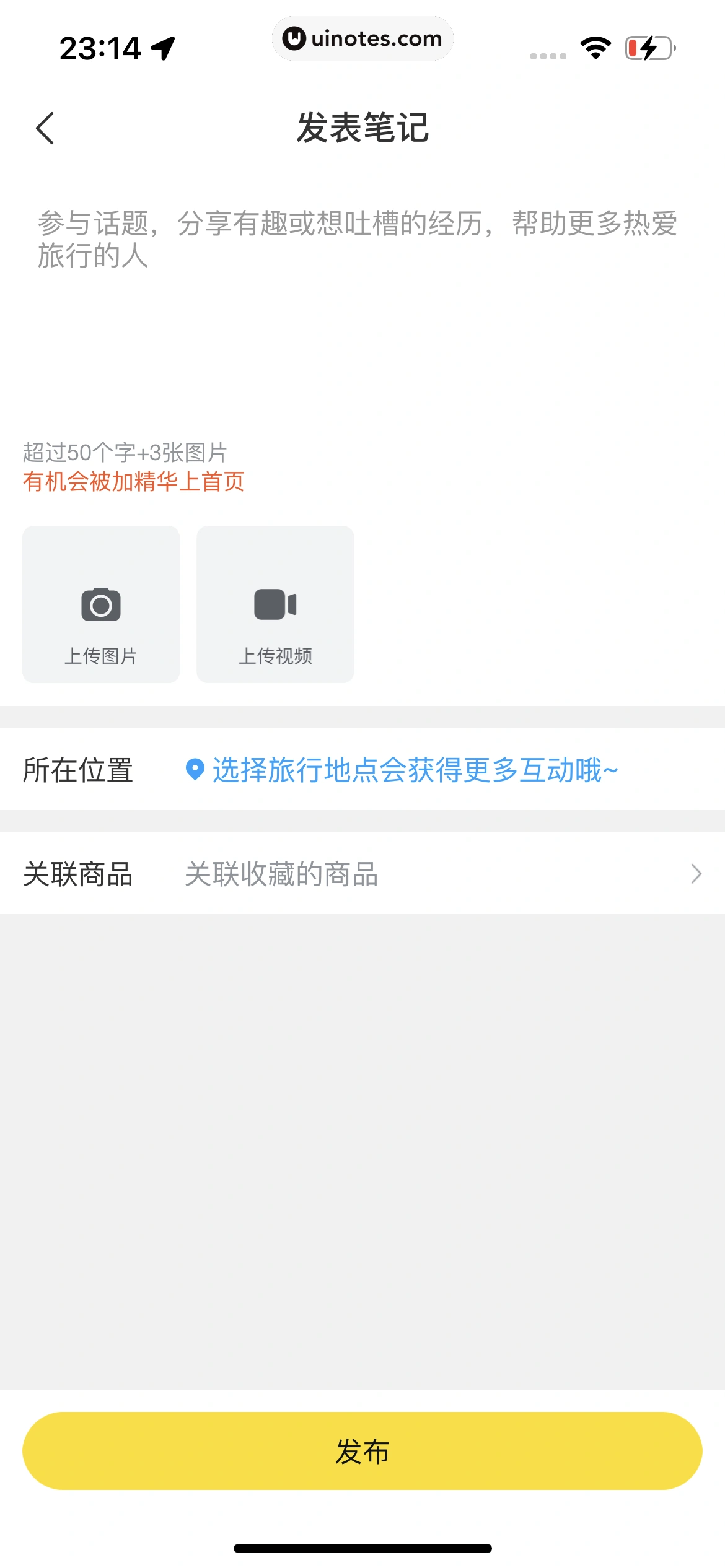
Task: Tap 上传视频 to add a video
Action: pos(275,604)
